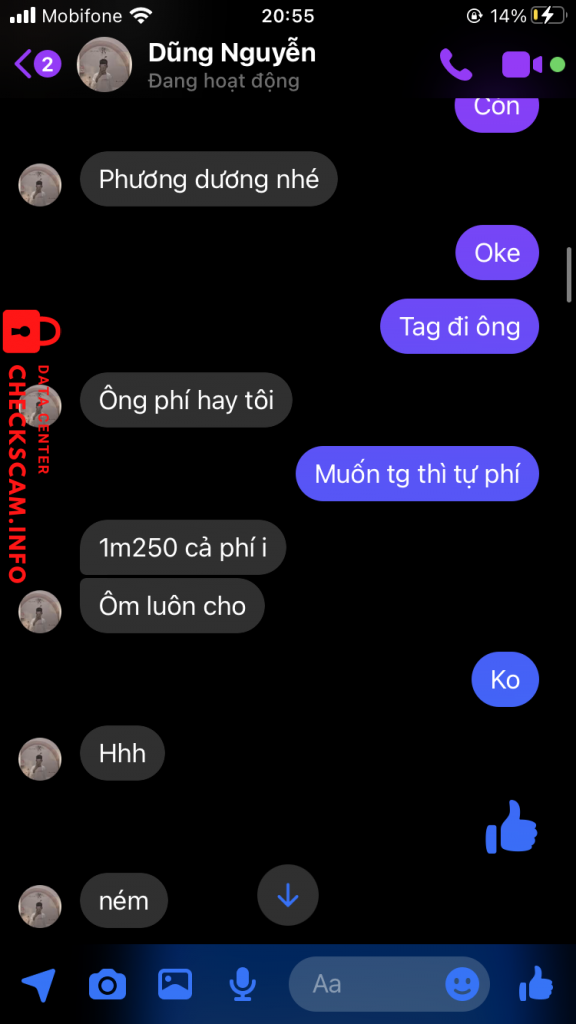Image resolution: width=576 pixels, height=1024 pixels.
Task: Open the emoji picker in message field
Action: pyautogui.click(x=462, y=984)
